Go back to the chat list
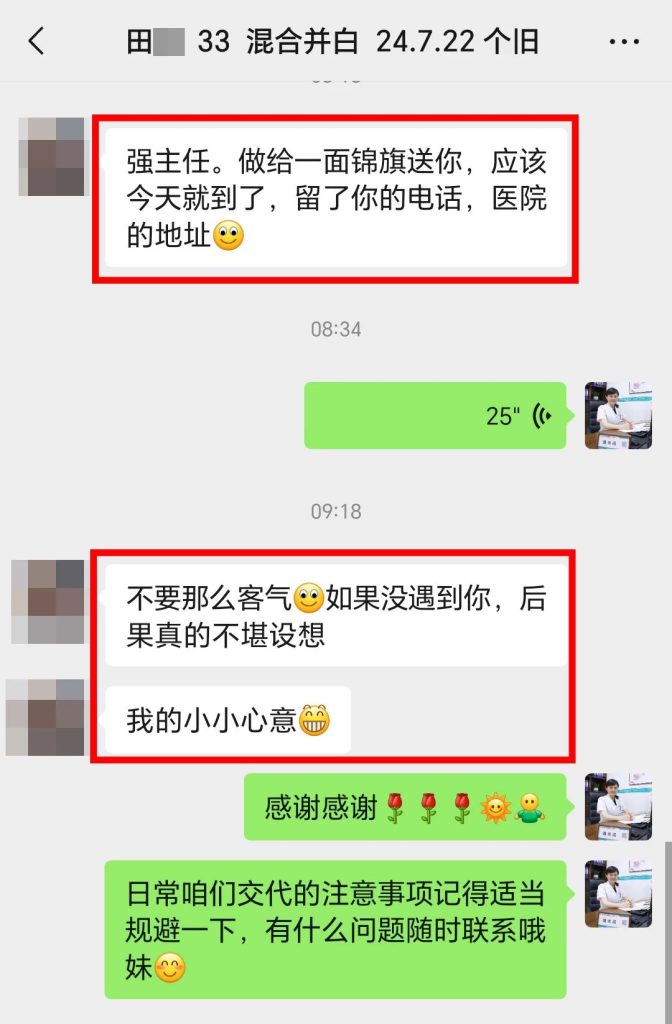672x1024 pixels. [x=36, y=41]
